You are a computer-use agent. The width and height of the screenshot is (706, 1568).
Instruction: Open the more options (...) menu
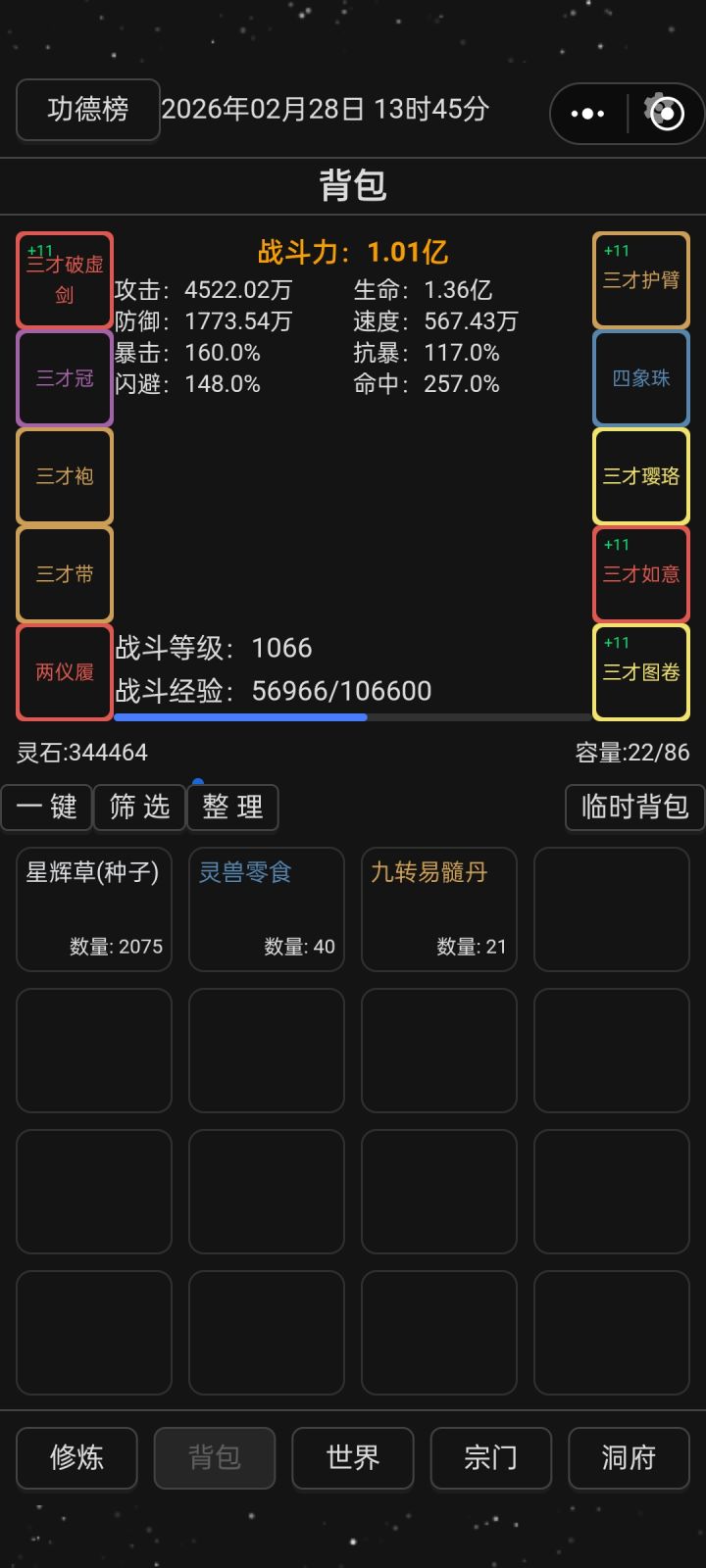tap(585, 113)
